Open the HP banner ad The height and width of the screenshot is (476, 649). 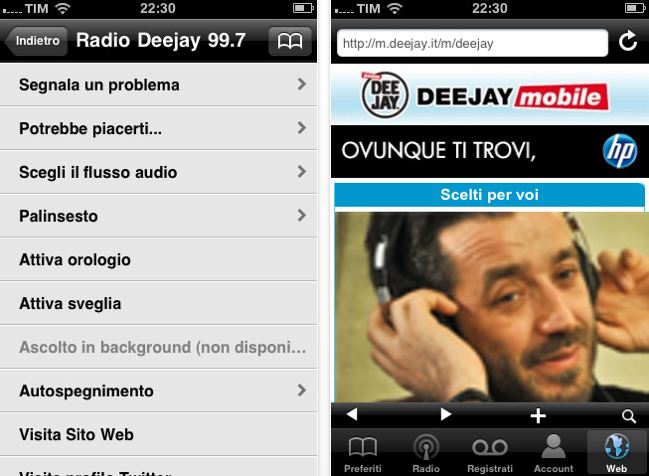[489, 152]
